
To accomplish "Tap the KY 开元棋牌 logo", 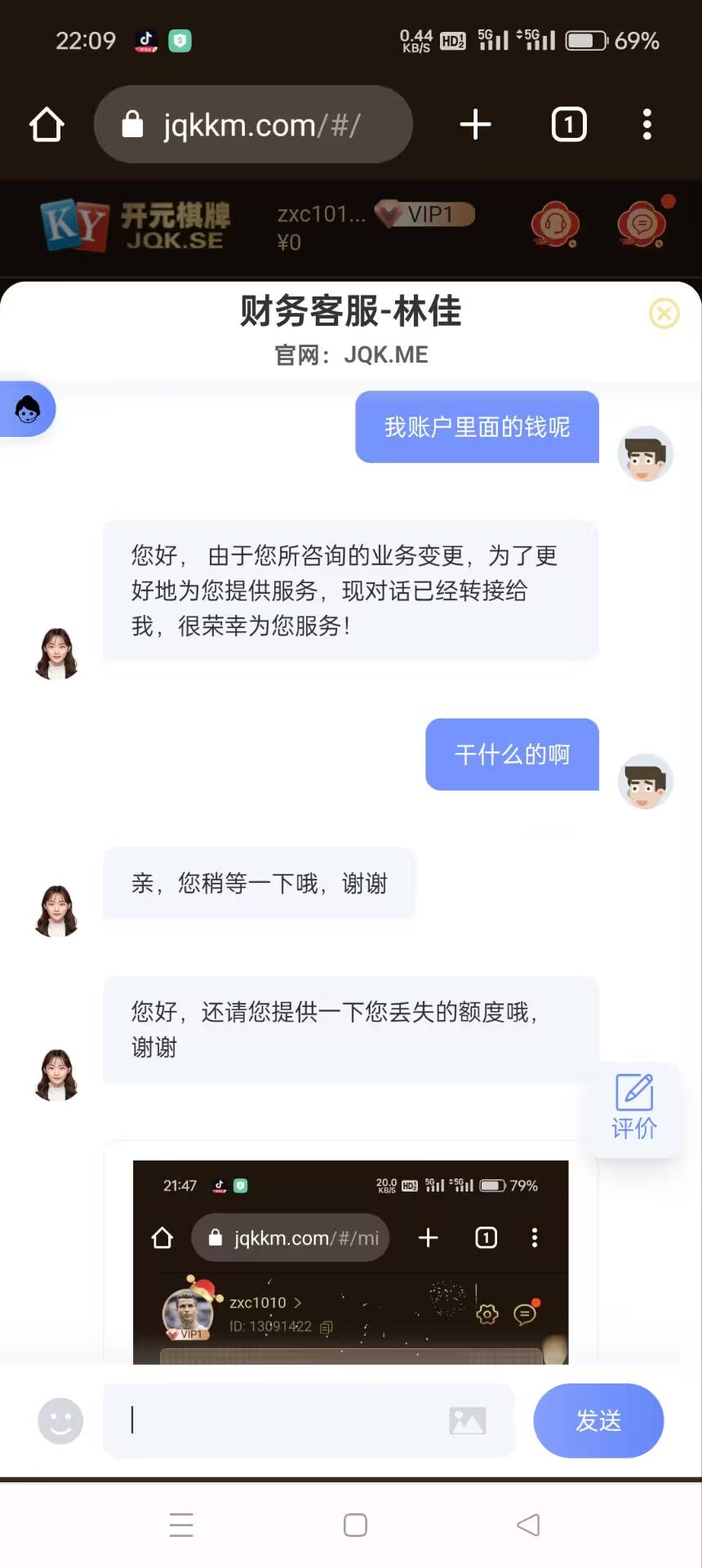I will pyautogui.click(x=135, y=227).
